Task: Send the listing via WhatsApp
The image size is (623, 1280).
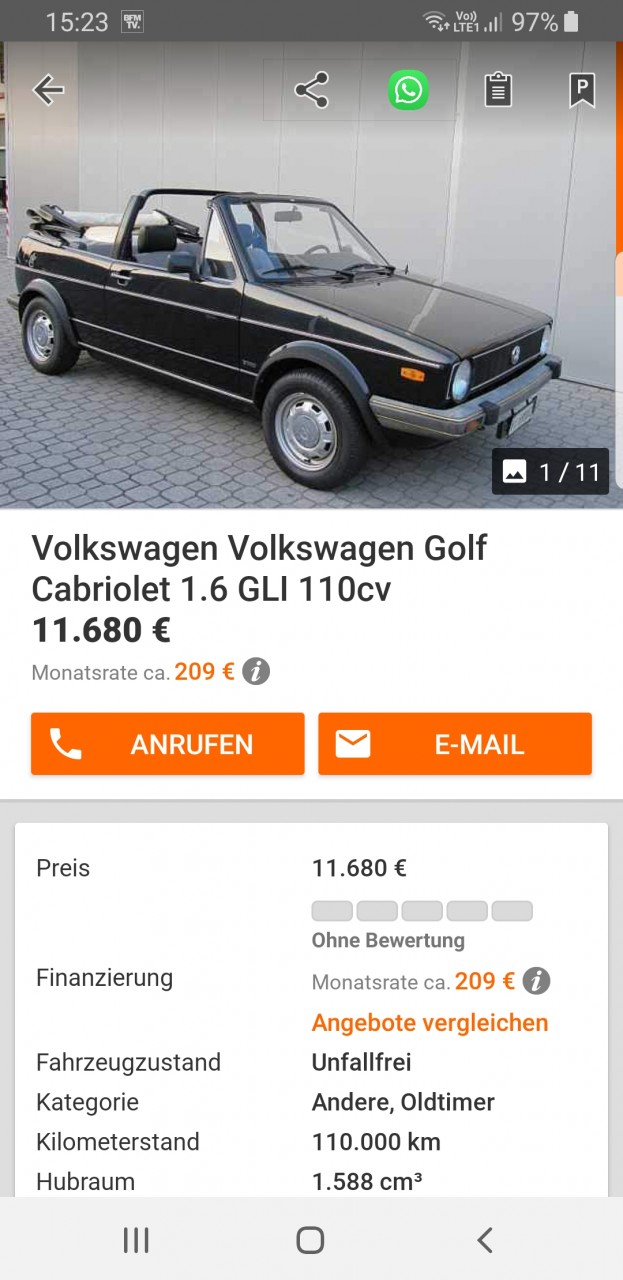Action: coord(408,90)
